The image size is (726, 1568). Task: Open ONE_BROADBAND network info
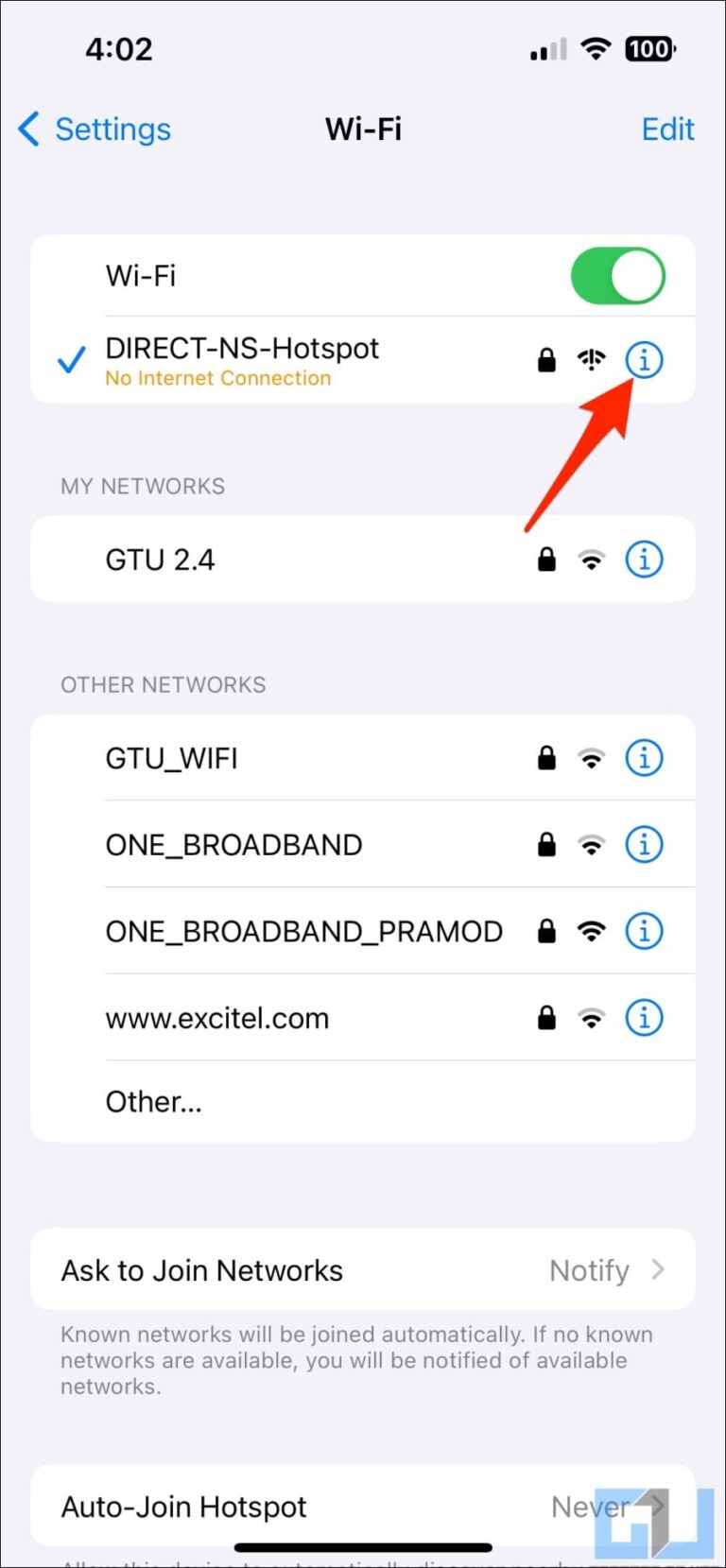pos(644,844)
